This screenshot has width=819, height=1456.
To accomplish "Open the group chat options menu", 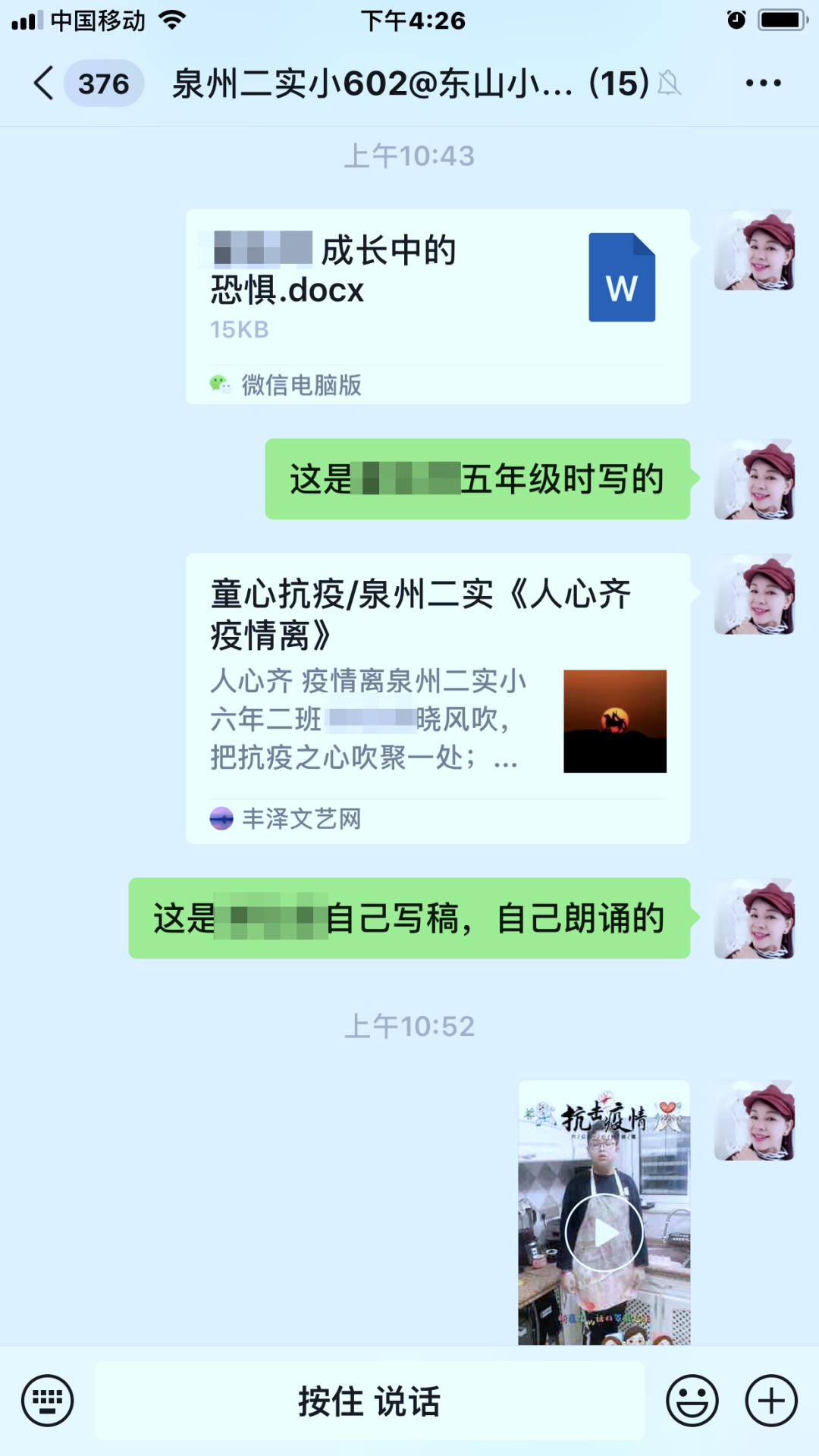I will coord(763,83).
